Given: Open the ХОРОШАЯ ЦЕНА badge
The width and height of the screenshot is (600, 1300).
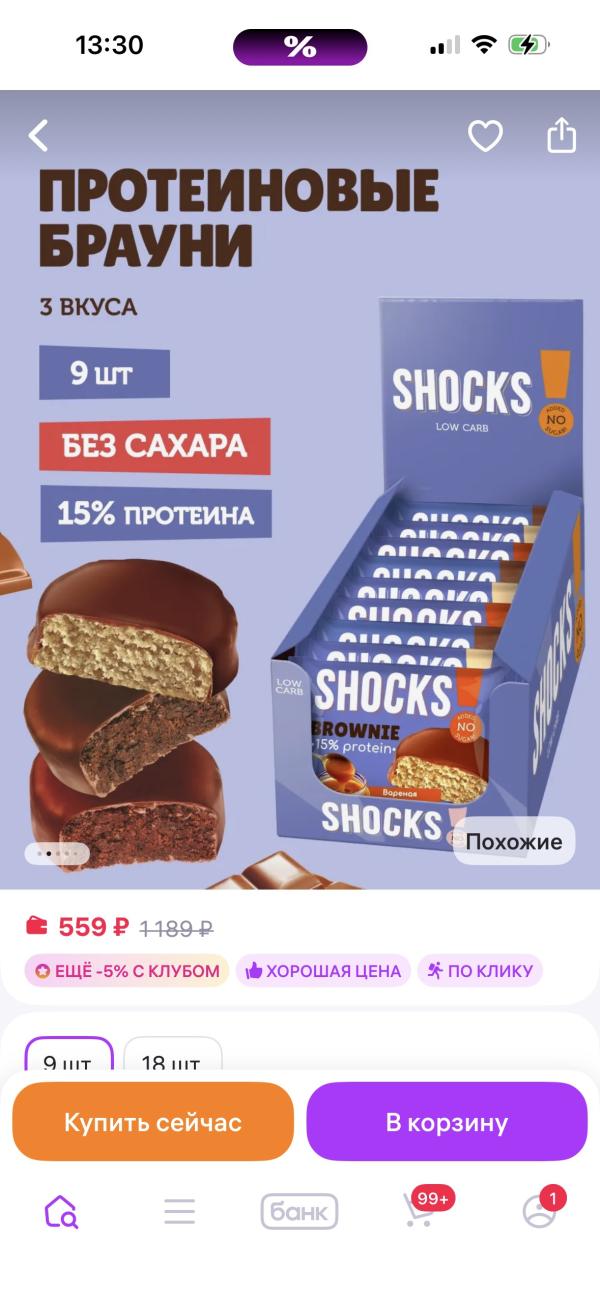Looking at the screenshot, I should [x=323, y=970].
